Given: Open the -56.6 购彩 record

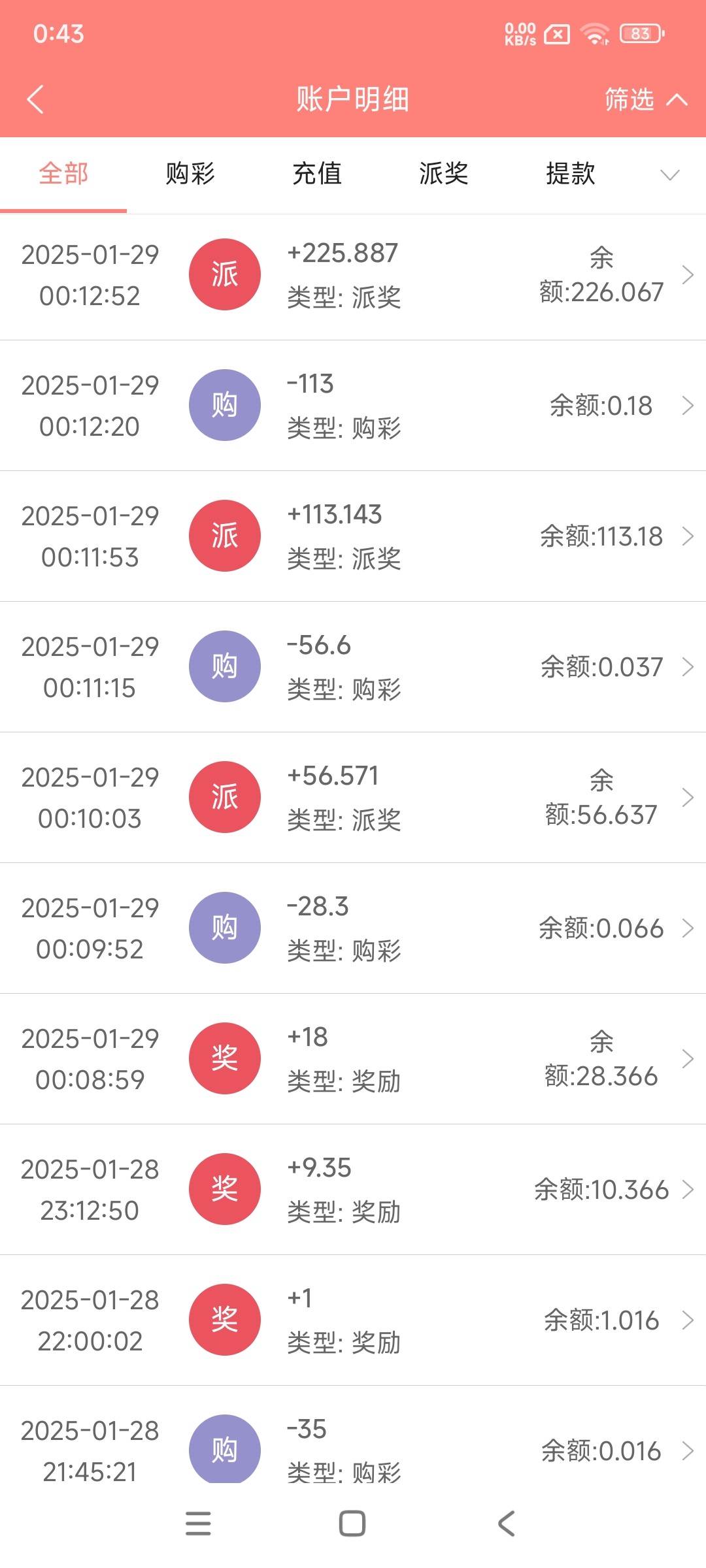Looking at the screenshot, I should coord(353,666).
